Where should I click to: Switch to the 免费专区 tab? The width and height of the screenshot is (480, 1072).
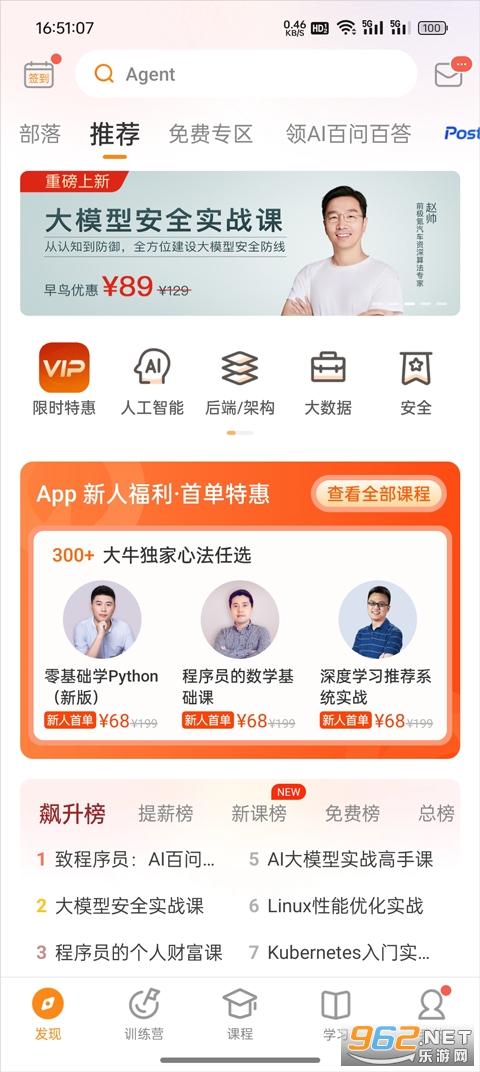(x=211, y=134)
